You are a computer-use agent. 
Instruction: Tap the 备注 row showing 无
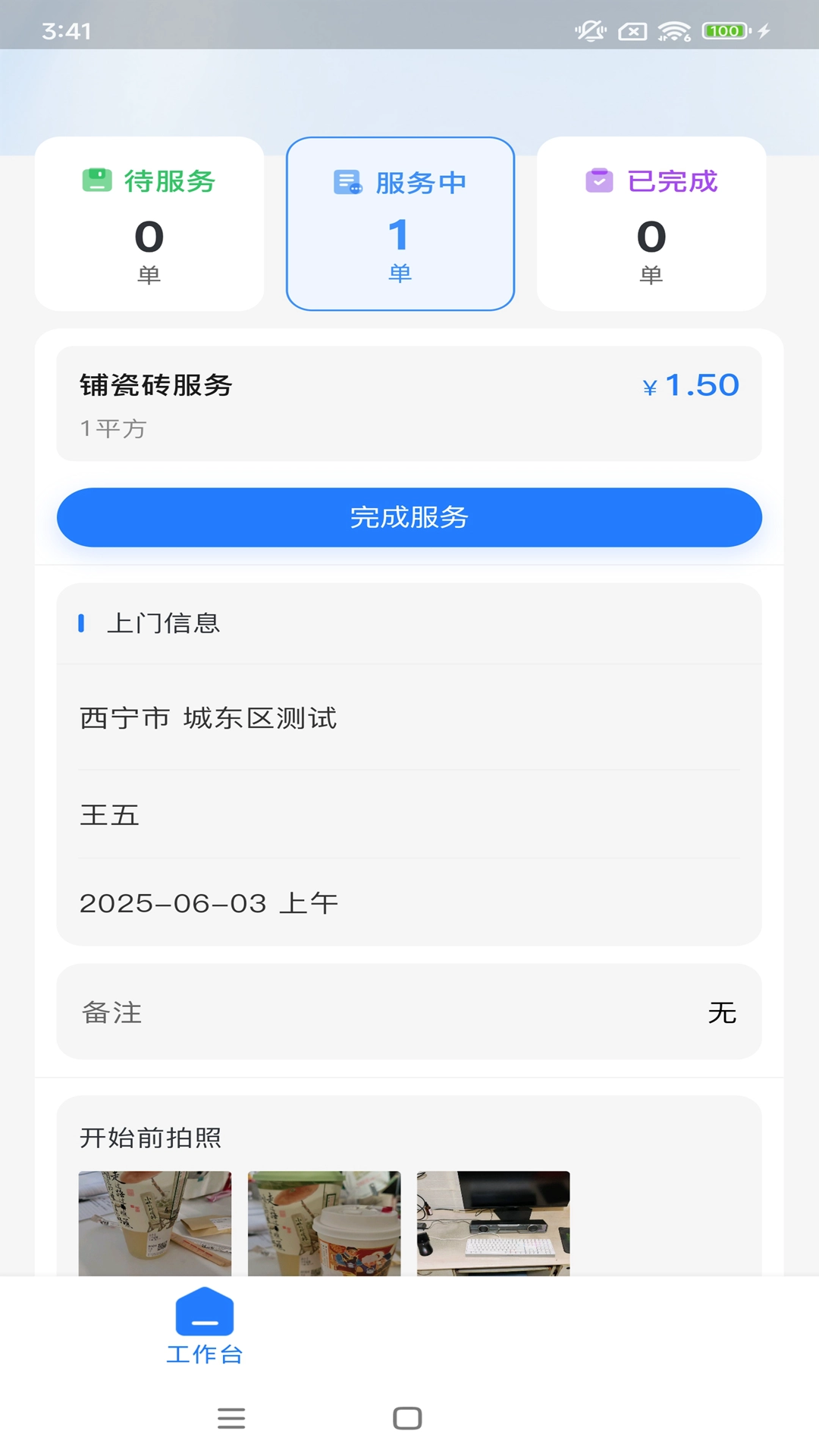(409, 1012)
